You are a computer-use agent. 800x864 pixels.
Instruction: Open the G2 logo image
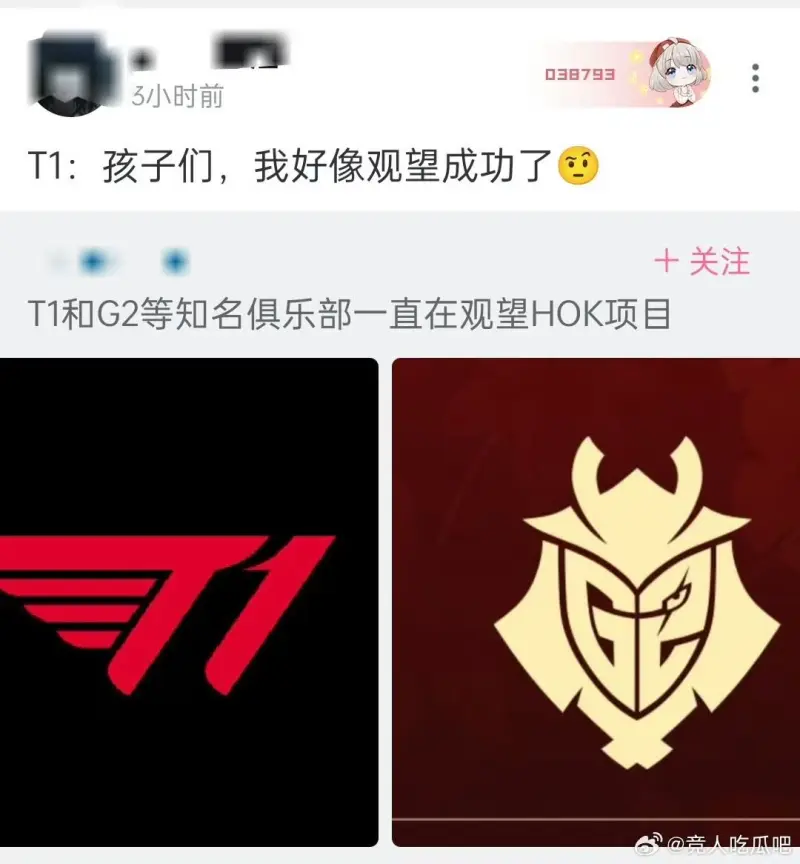[596, 602]
